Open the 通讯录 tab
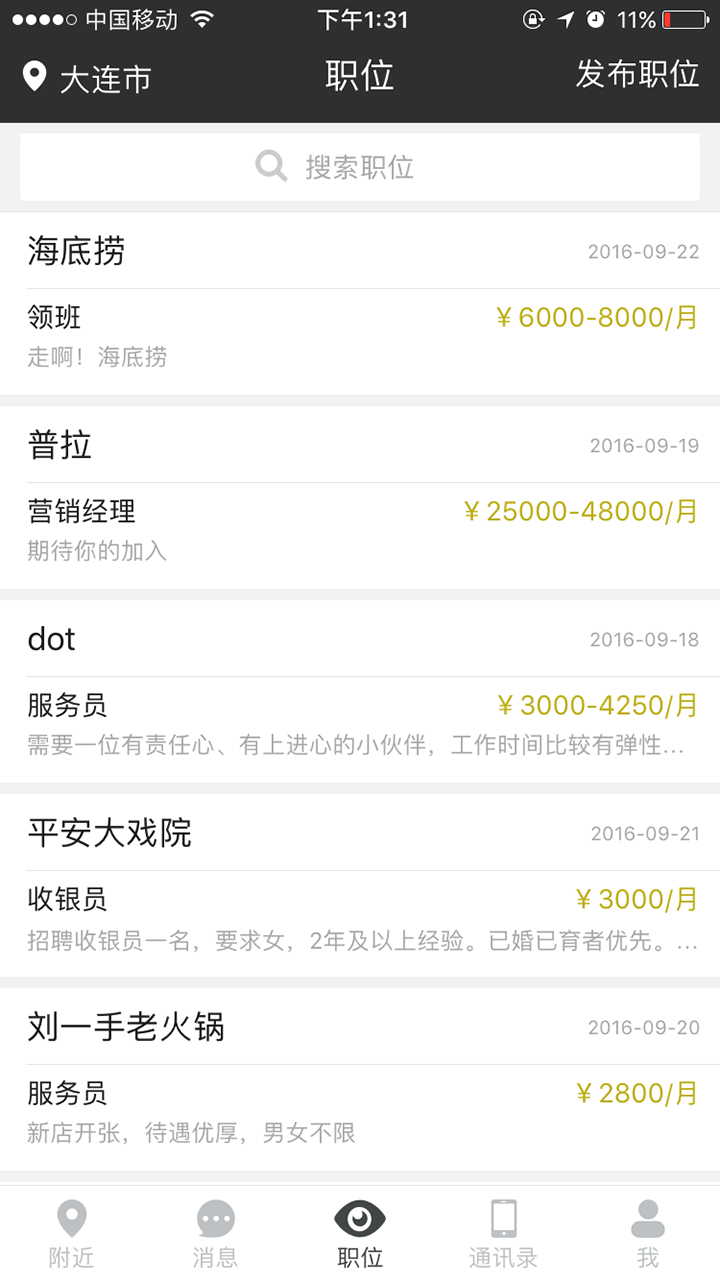This screenshot has height=1280, width=720. pyautogui.click(x=504, y=1234)
